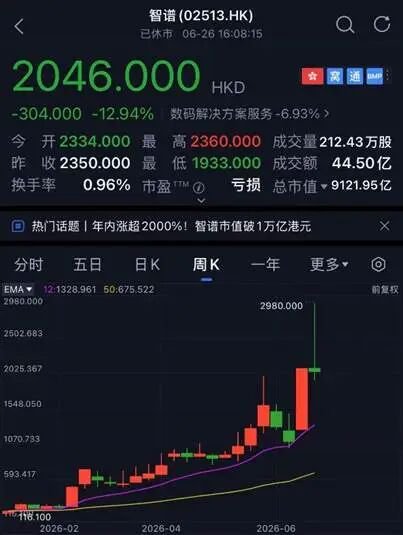The width and height of the screenshot is (403, 535).
Task: Refresh the stock quote
Action: pyautogui.click(x=382, y=24)
